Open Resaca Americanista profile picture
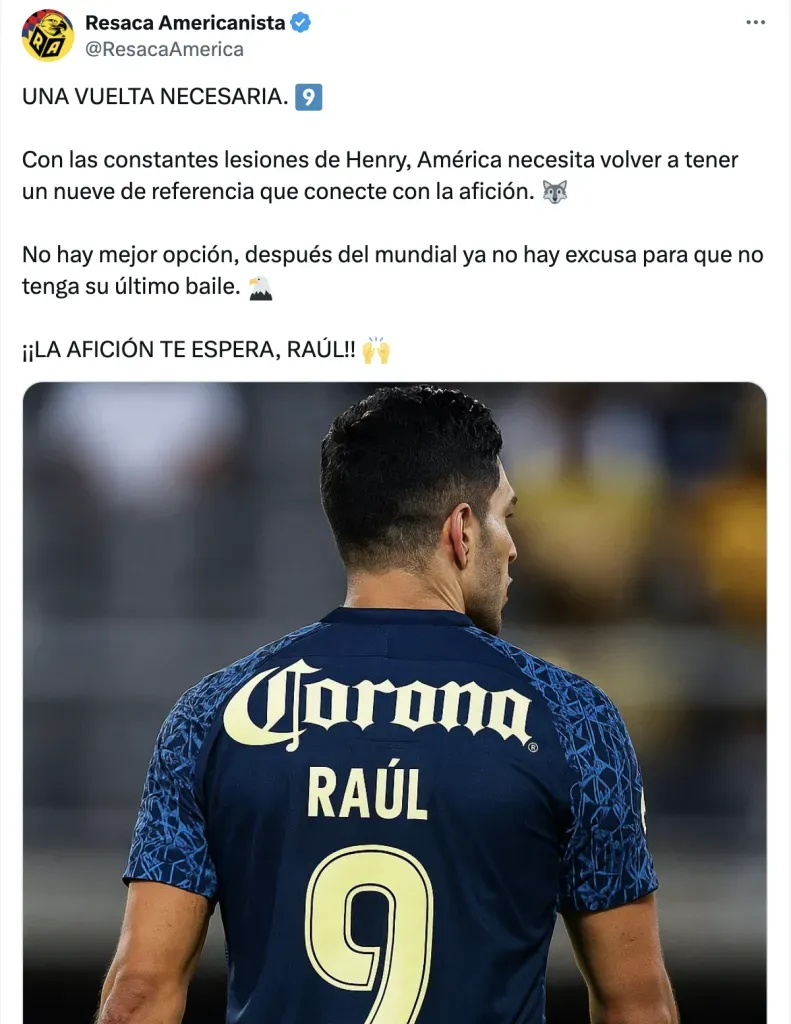Viewport: 791px width, 1024px height. tap(48, 35)
